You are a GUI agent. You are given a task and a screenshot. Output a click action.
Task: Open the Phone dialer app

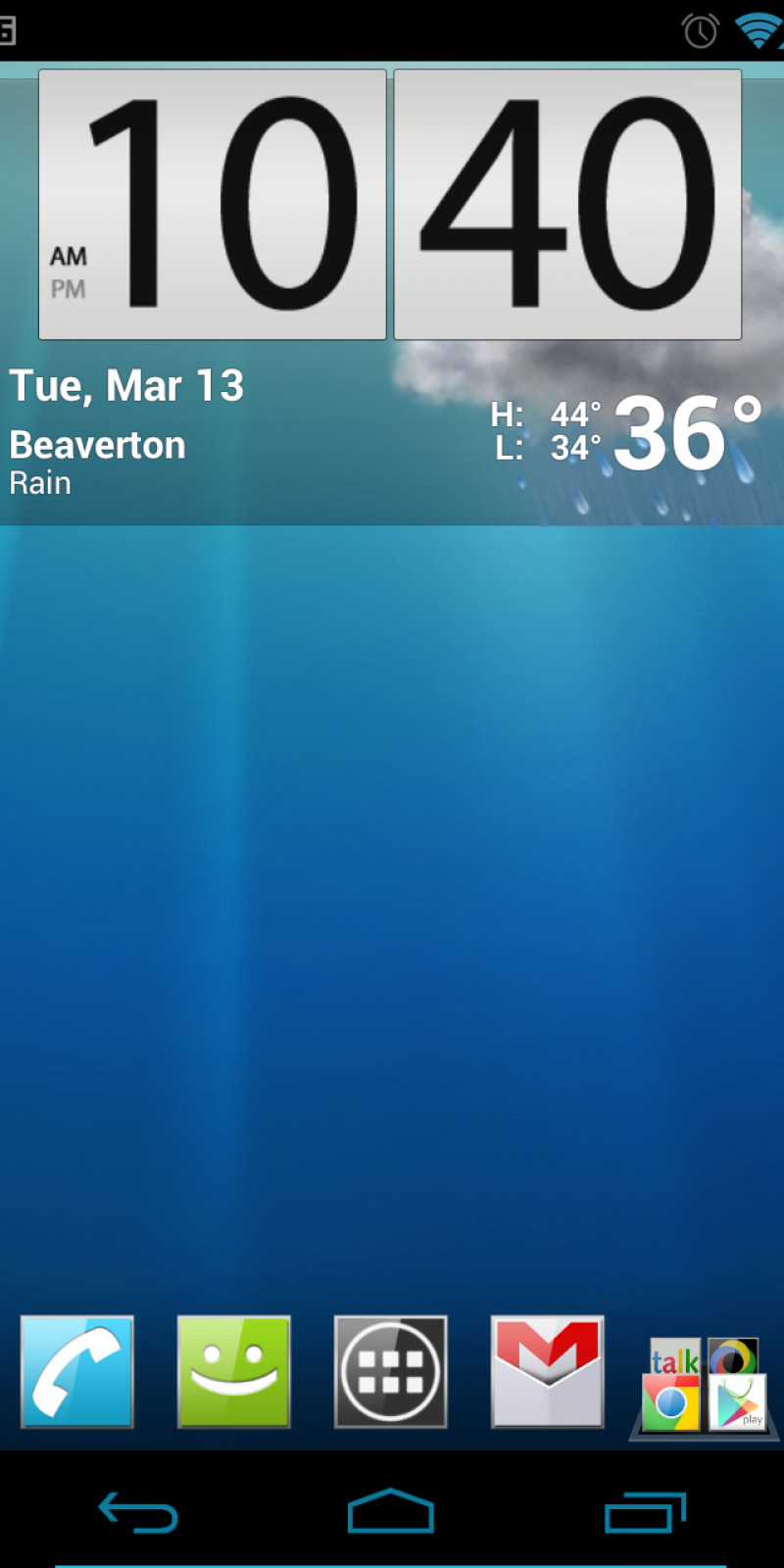pos(76,1371)
